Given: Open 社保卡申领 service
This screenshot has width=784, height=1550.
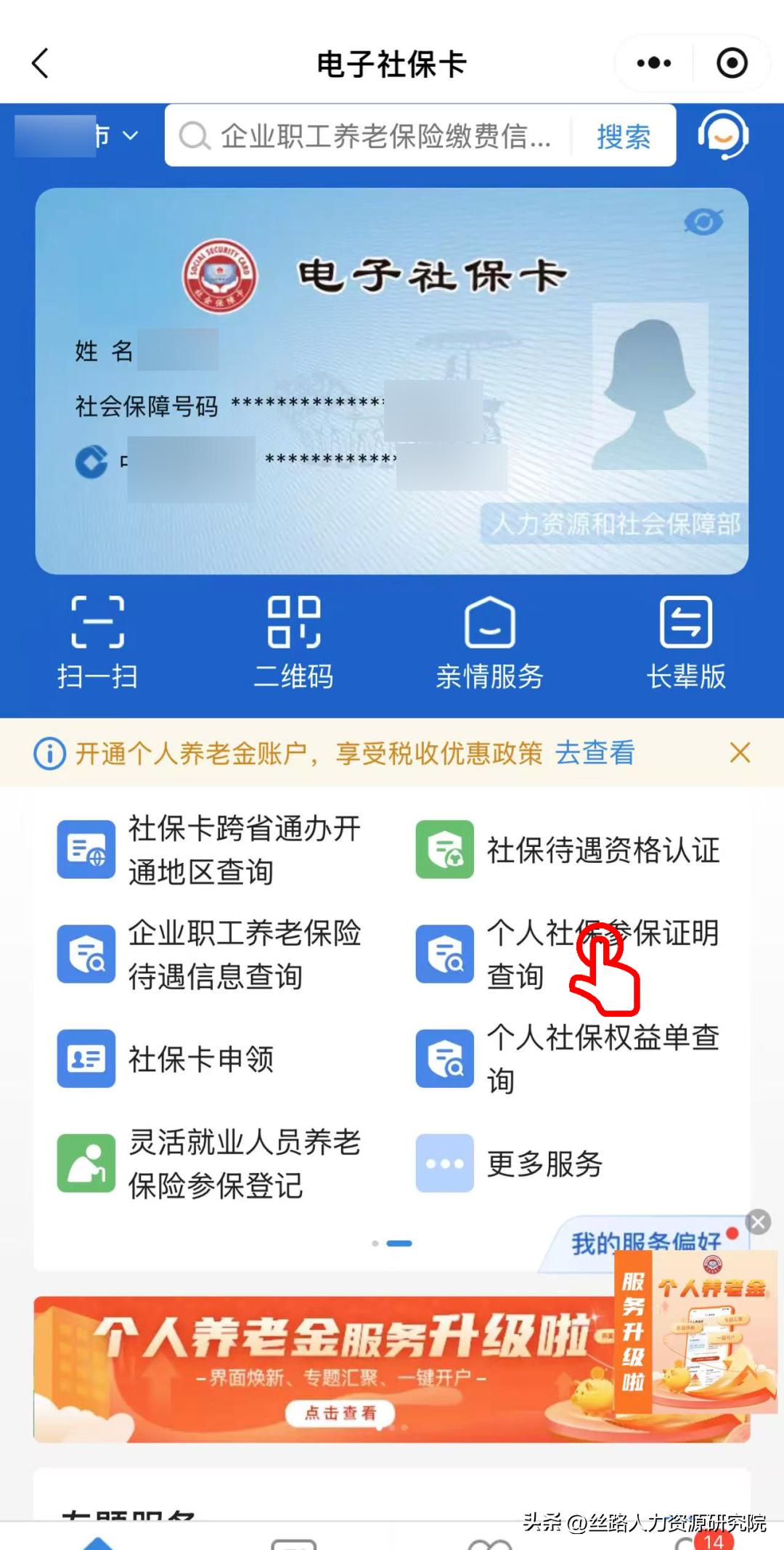Looking at the screenshot, I should click(x=167, y=1059).
